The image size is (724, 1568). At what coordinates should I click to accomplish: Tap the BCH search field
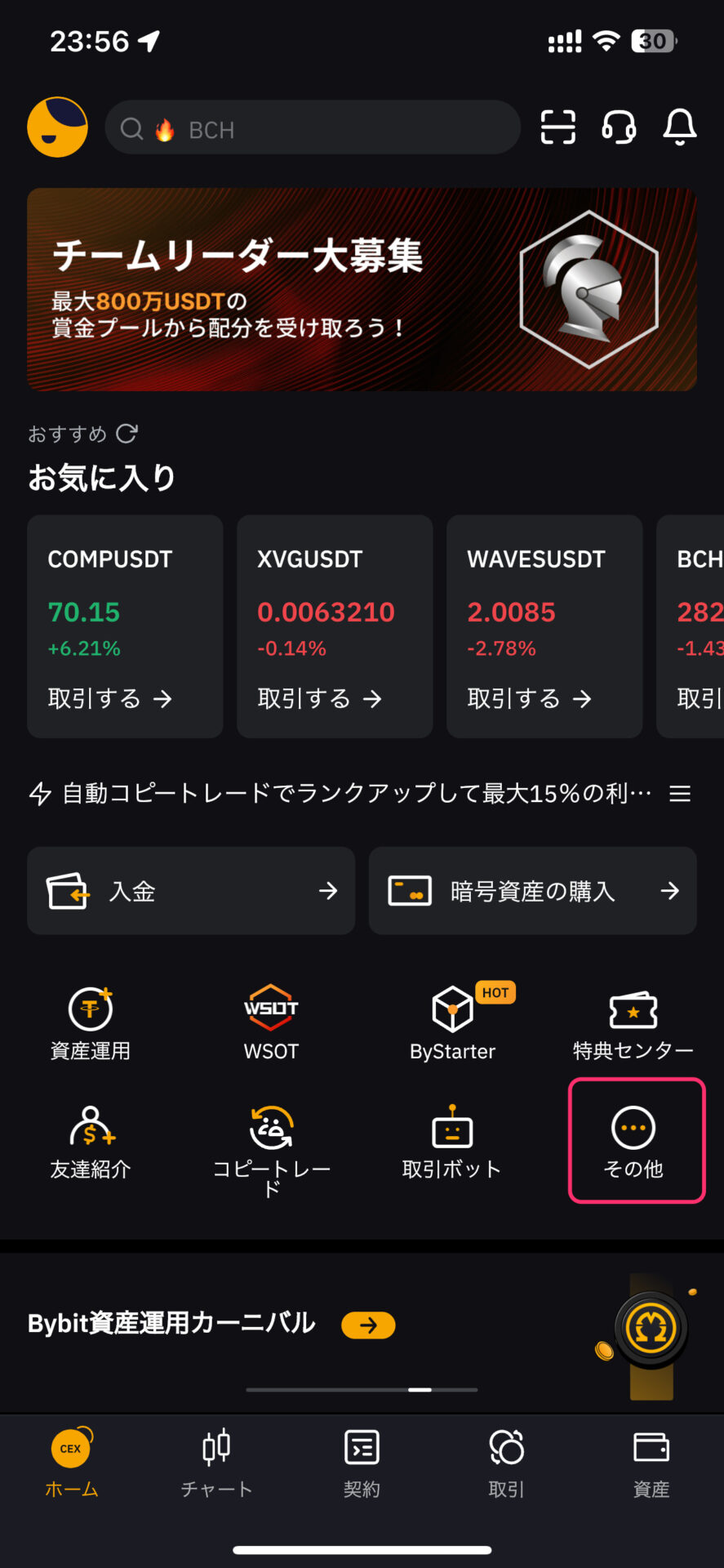pyautogui.click(x=313, y=128)
